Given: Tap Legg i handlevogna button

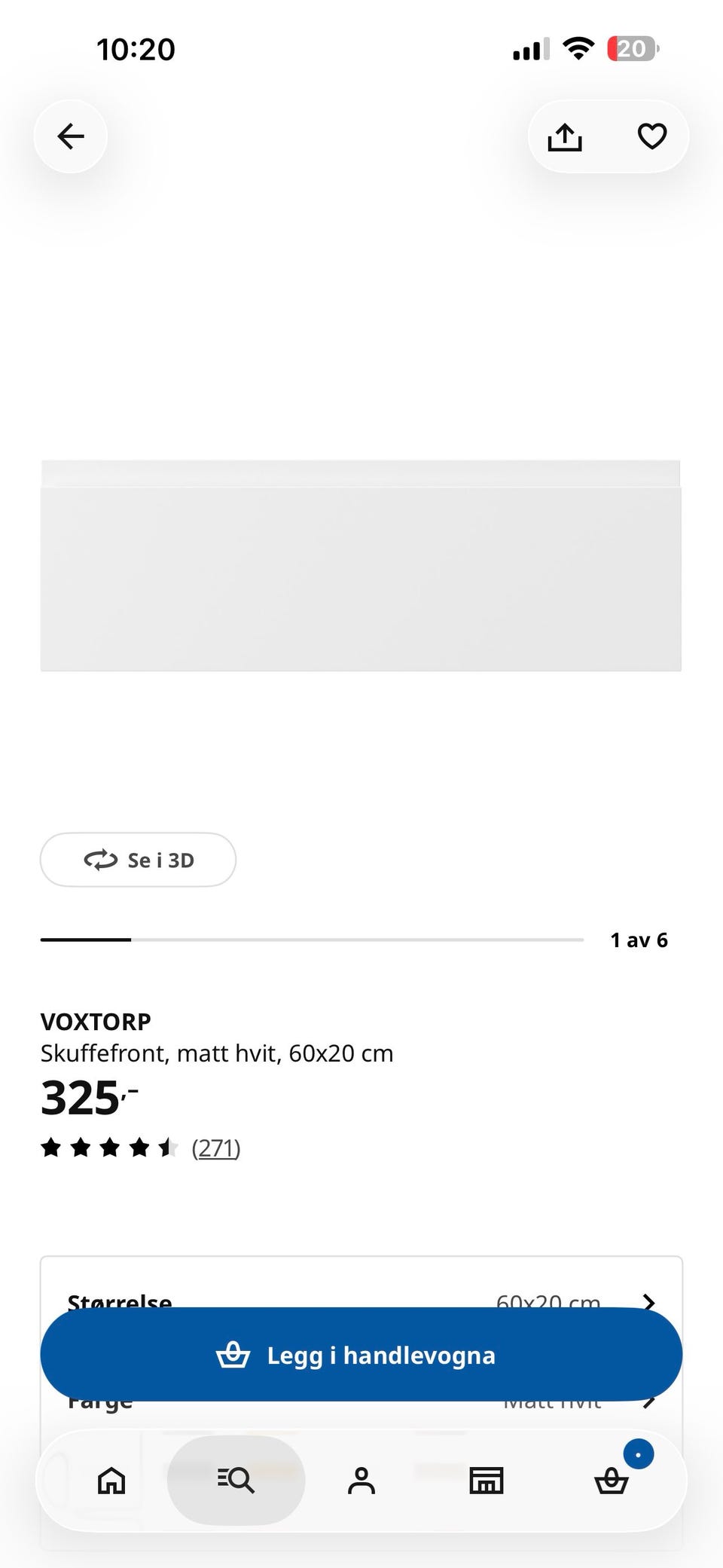Looking at the screenshot, I should (361, 1355).
